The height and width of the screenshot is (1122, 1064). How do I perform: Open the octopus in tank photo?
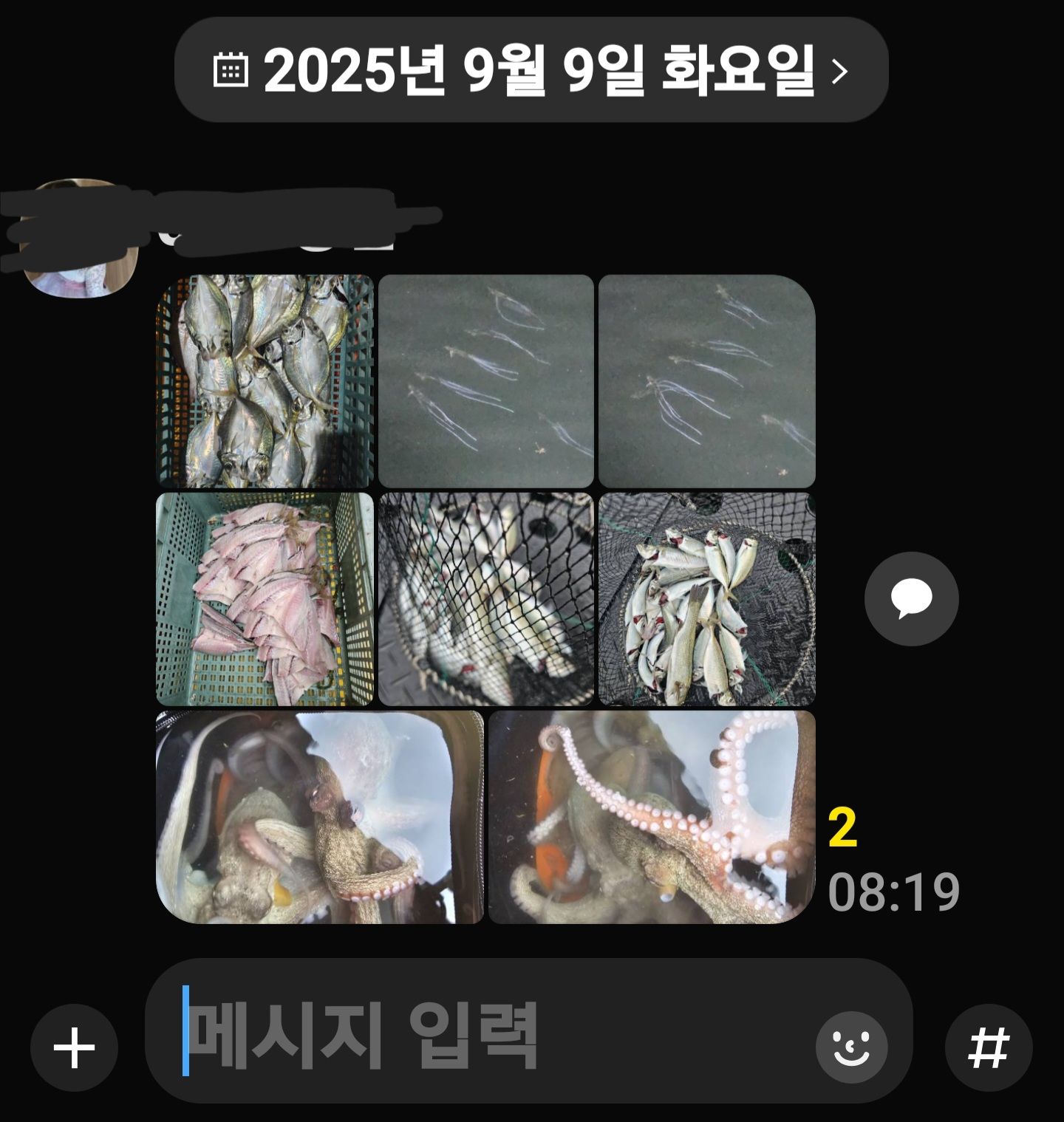(x=320, y=817)
